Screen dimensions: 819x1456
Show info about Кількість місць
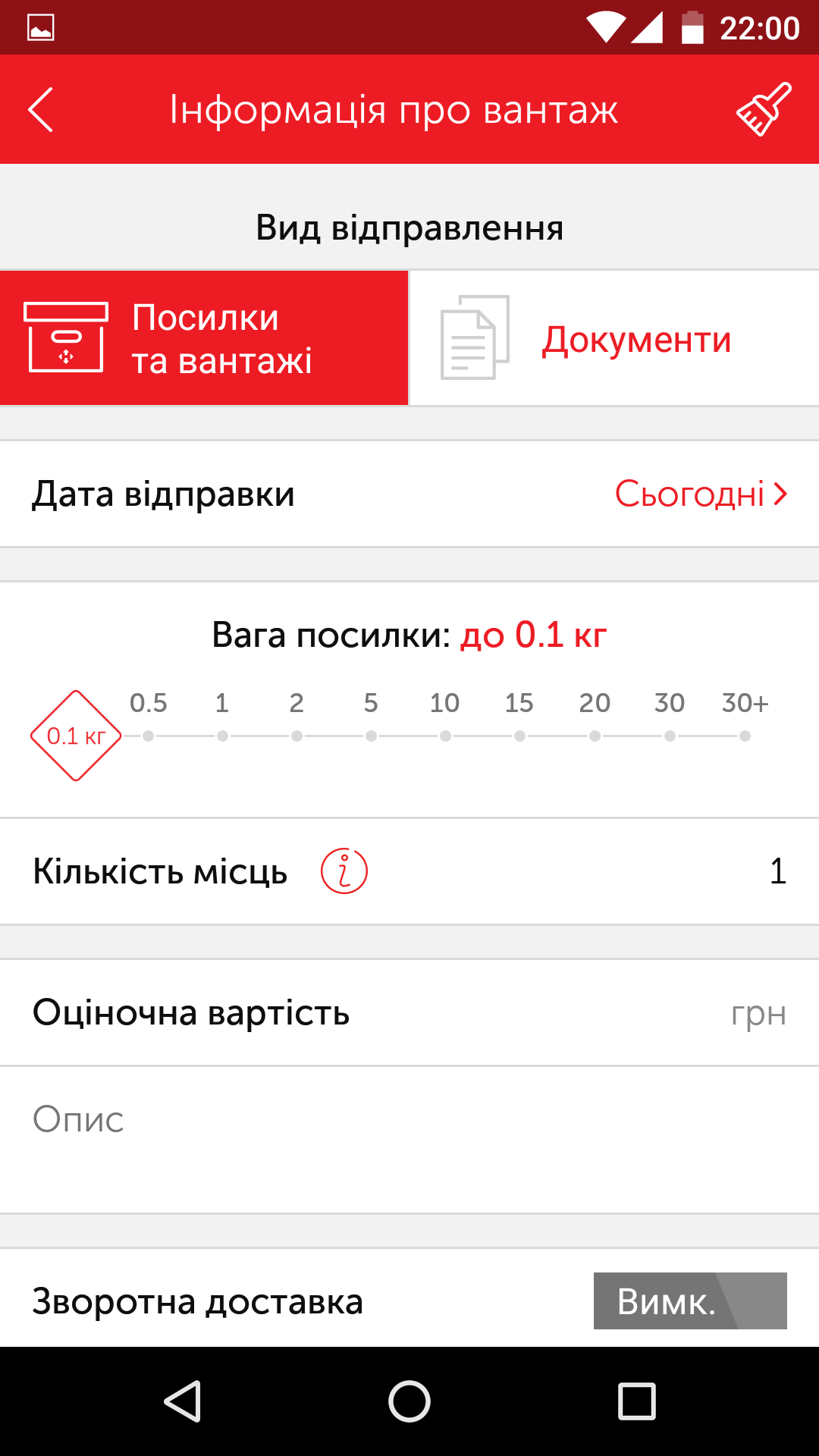coord(344,871)
